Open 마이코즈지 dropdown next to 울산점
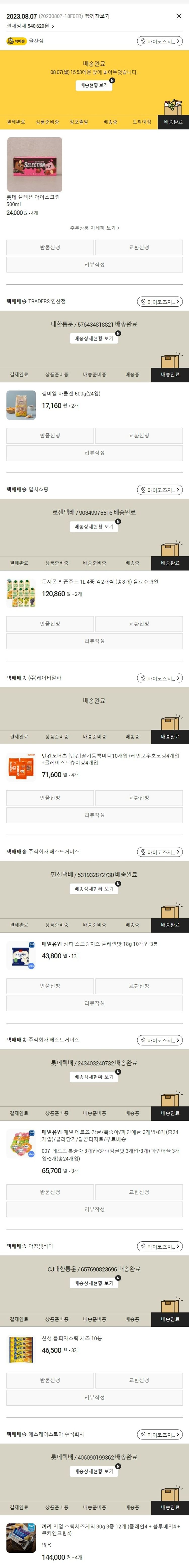This screenshot has width=189, height=1568. (x=160, y=41)
